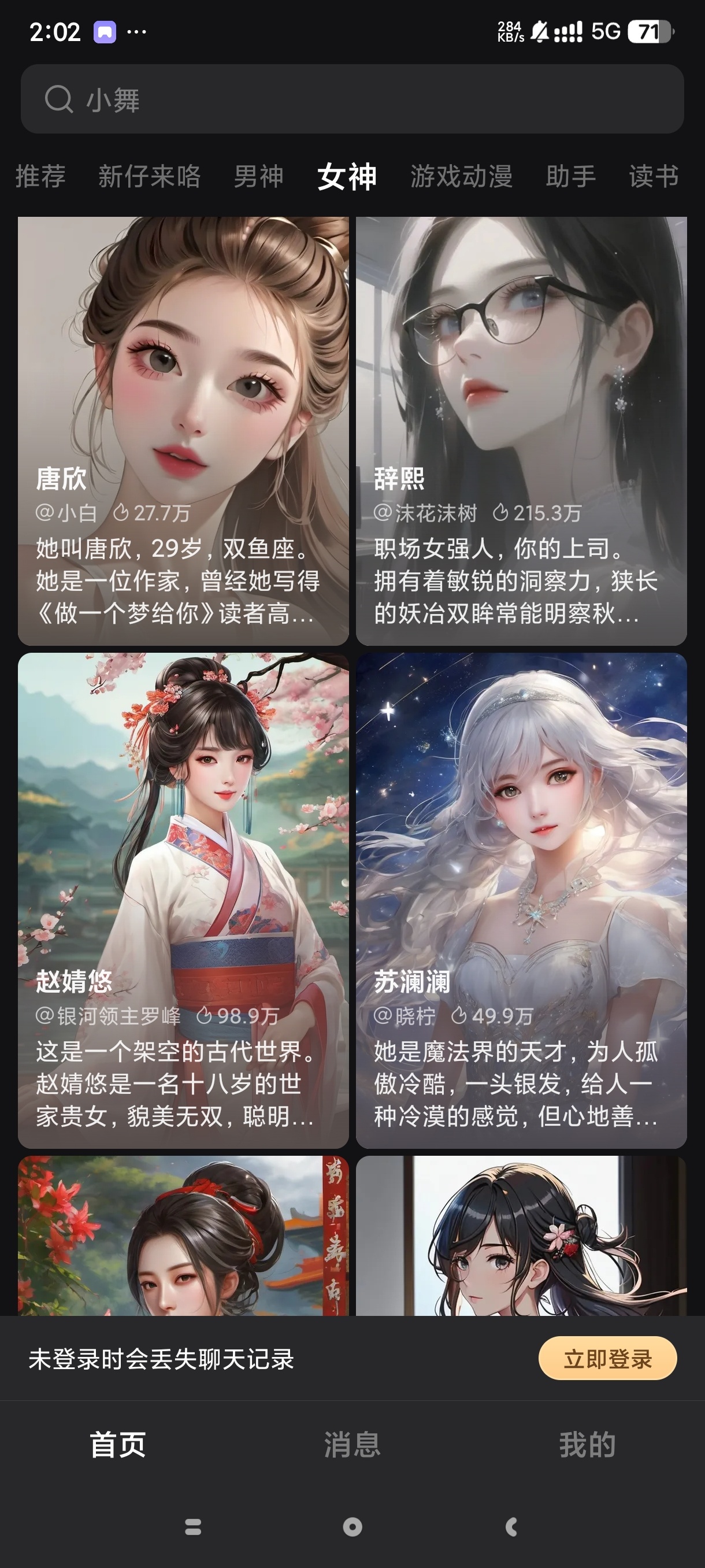Screen dimensions: 705x1568
Task: Tap the system back button
Action: tap(511, 1526)
